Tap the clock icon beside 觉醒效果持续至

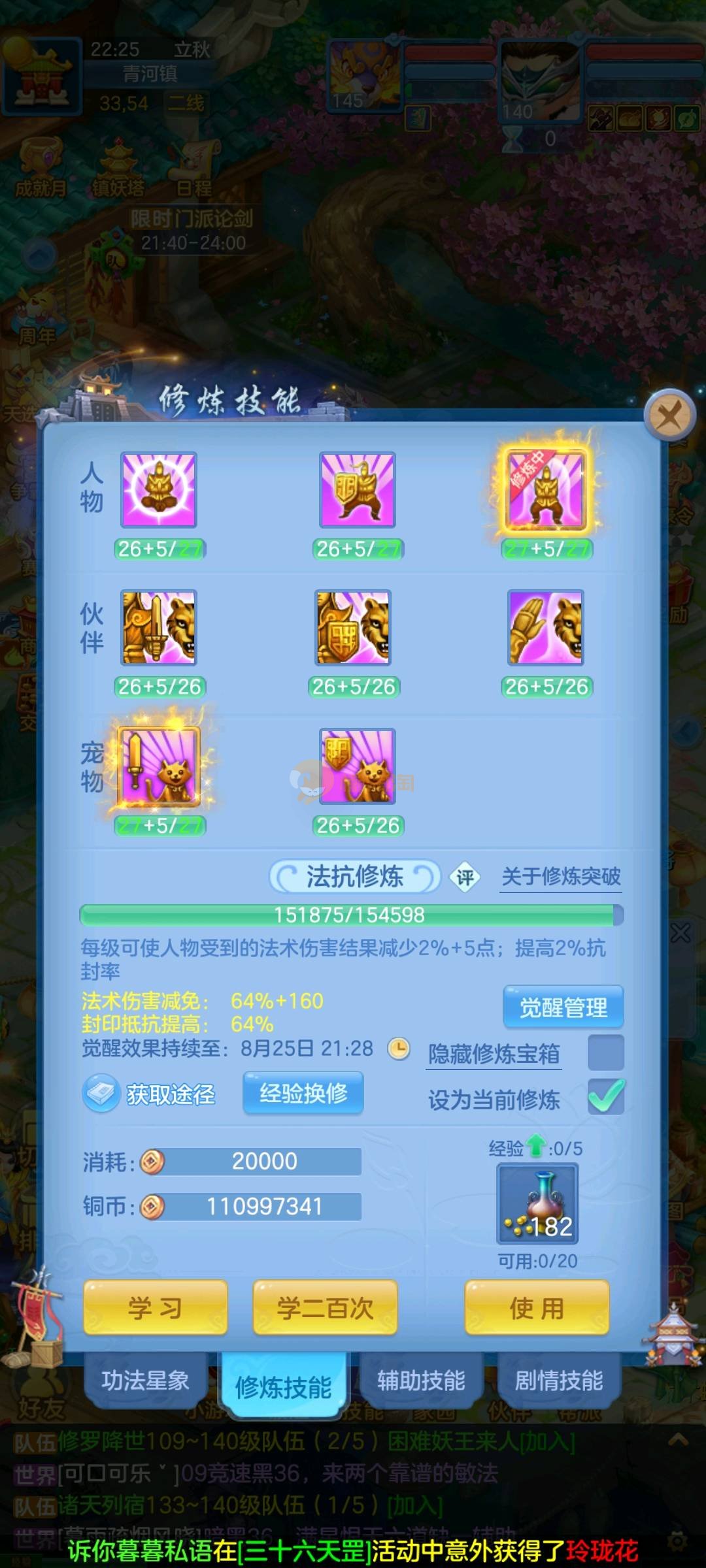(x=398, y=1049)
